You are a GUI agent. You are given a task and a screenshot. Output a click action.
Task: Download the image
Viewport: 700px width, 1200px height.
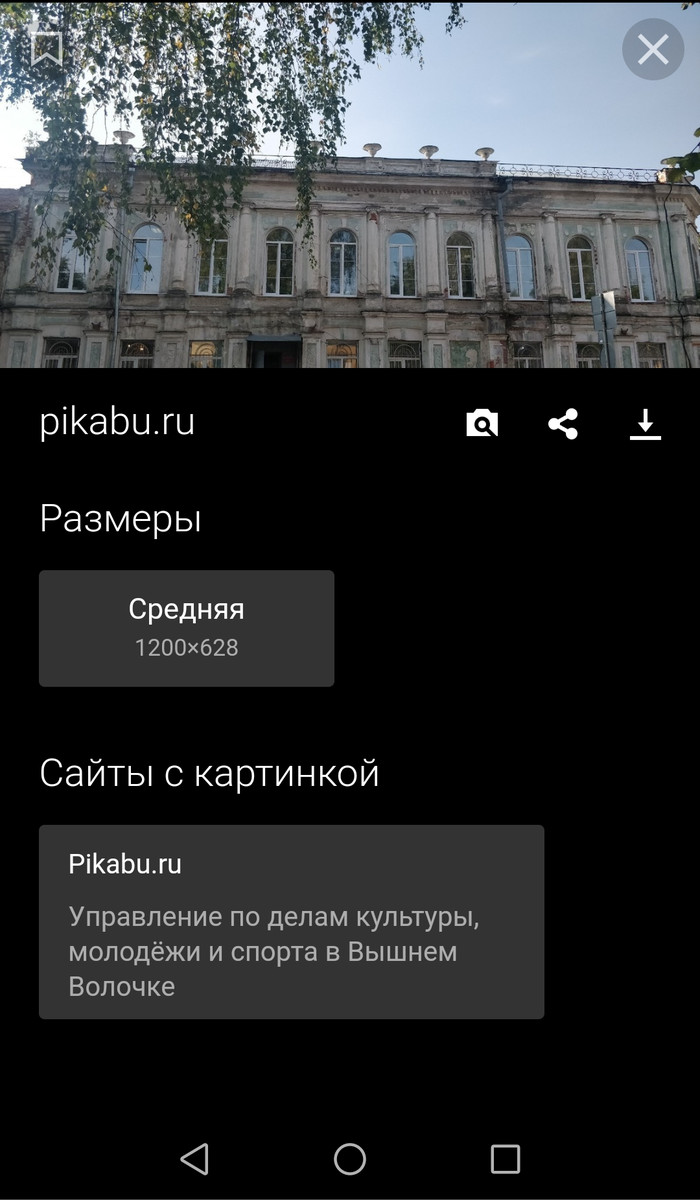coord(645,424)
